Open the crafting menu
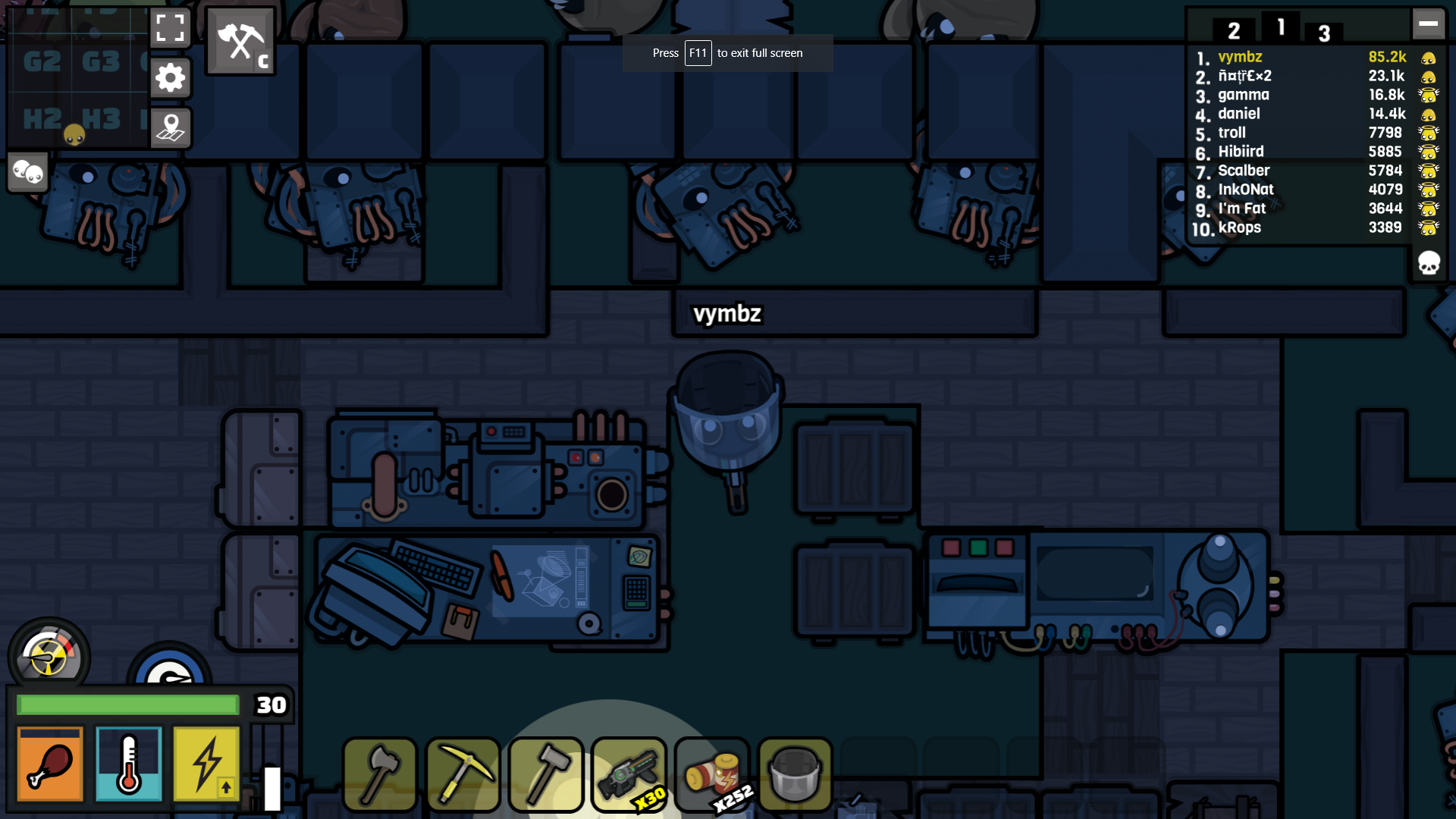 point(240,42)
